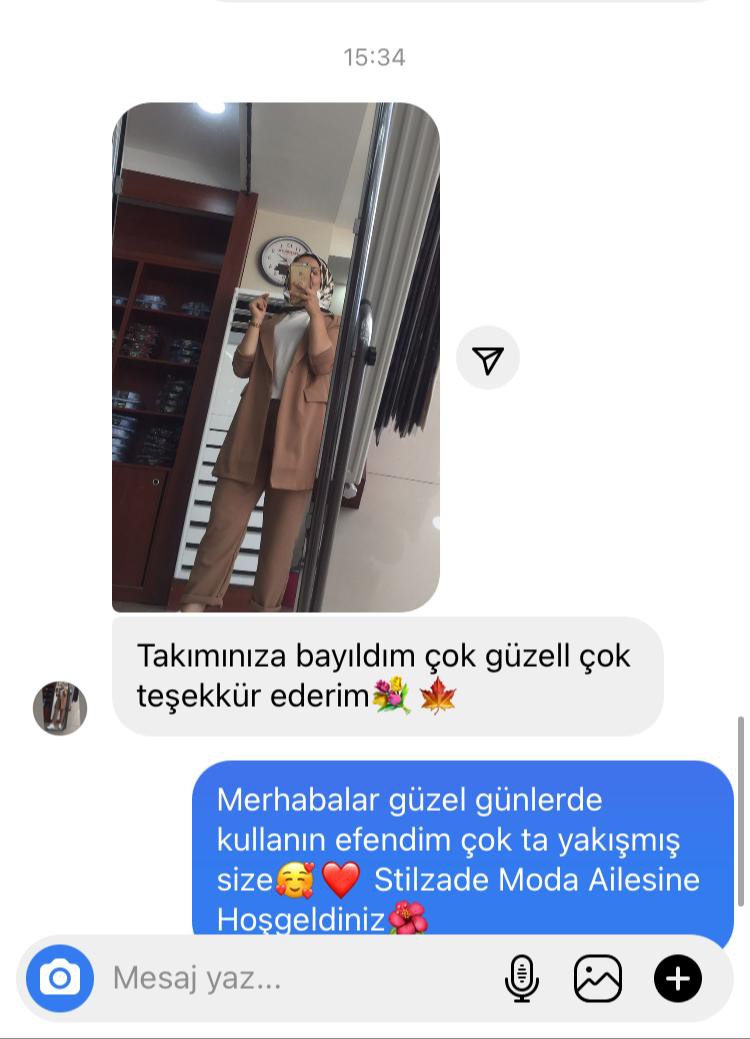Open the camera from the message bar

pos(60,978)
